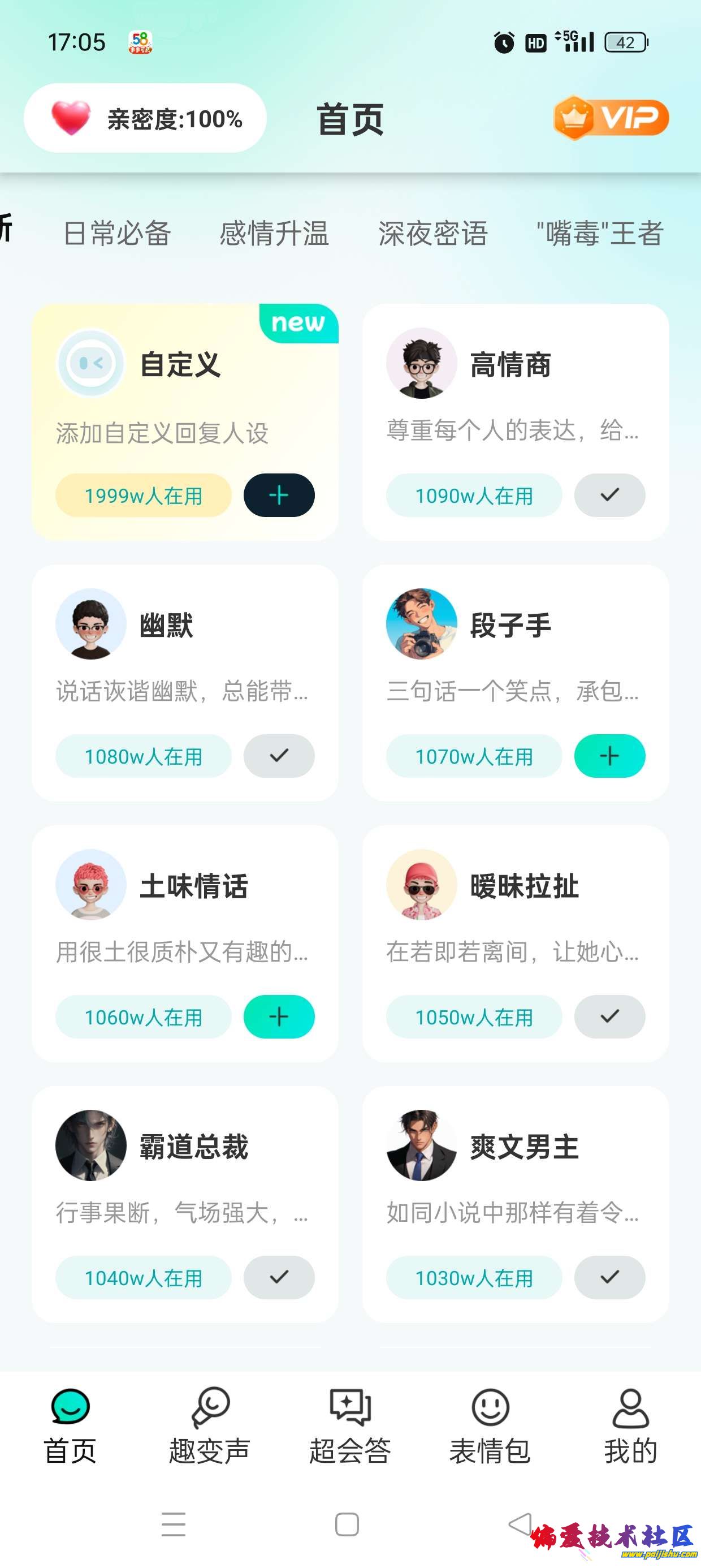Switch to the 日常必备 category tab

117,233
